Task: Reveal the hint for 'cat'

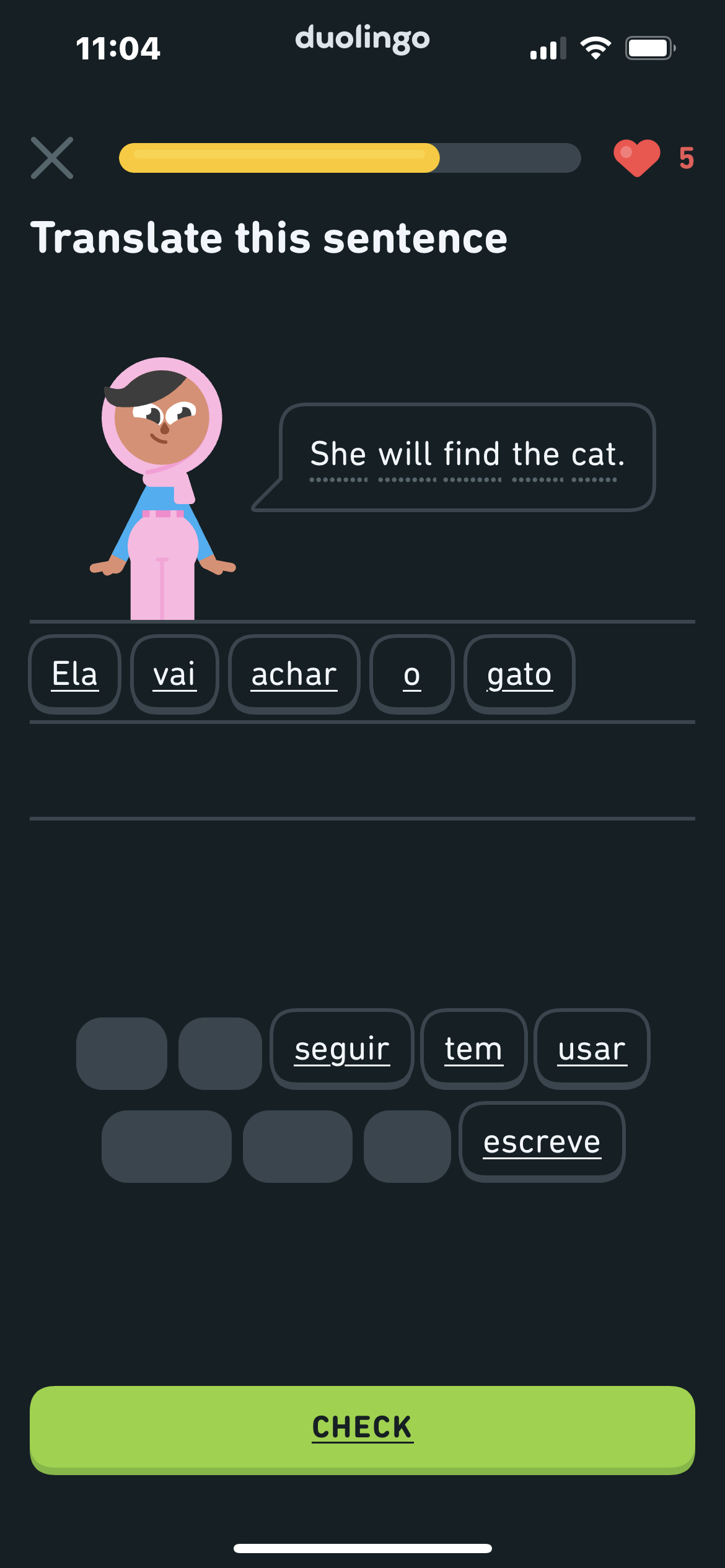Action: pyautogui.click(x=594, y=455)
